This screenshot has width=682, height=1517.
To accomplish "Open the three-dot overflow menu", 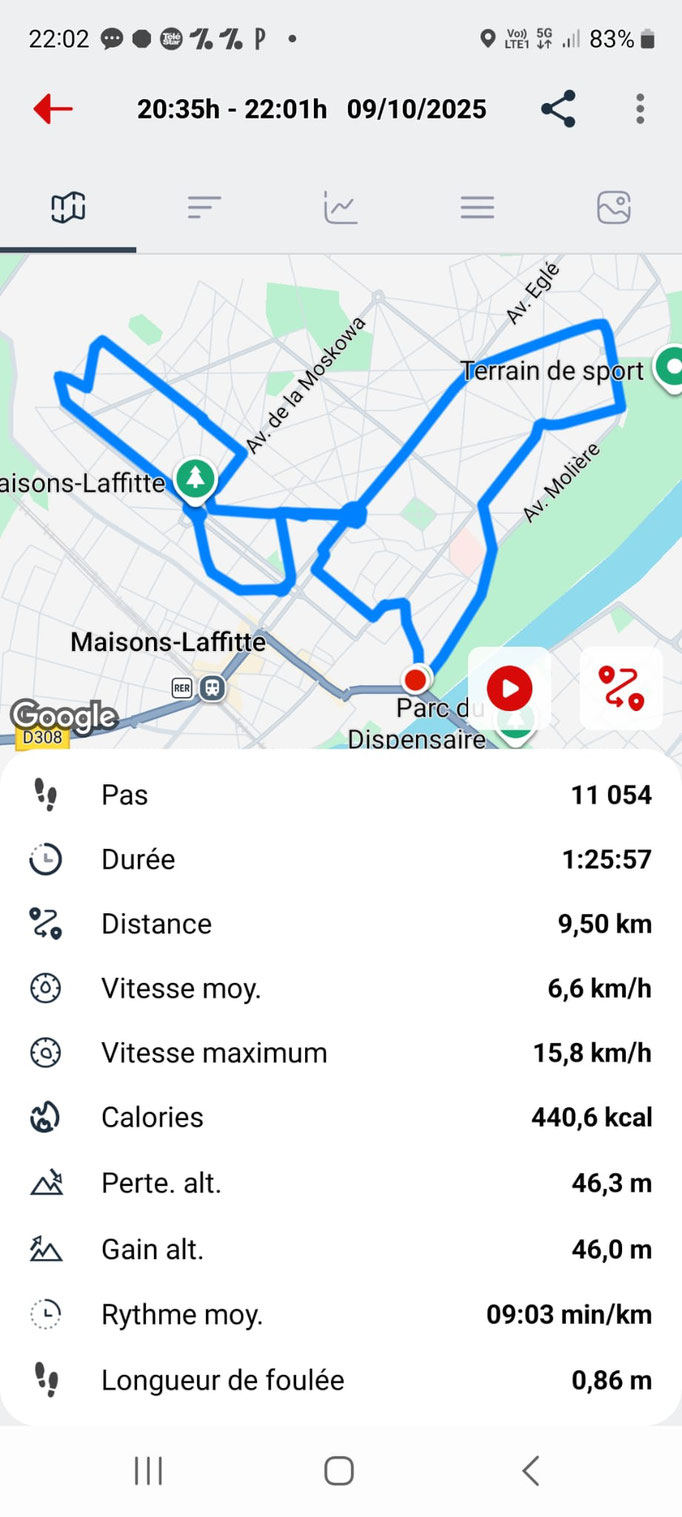I will pos(640,109).
